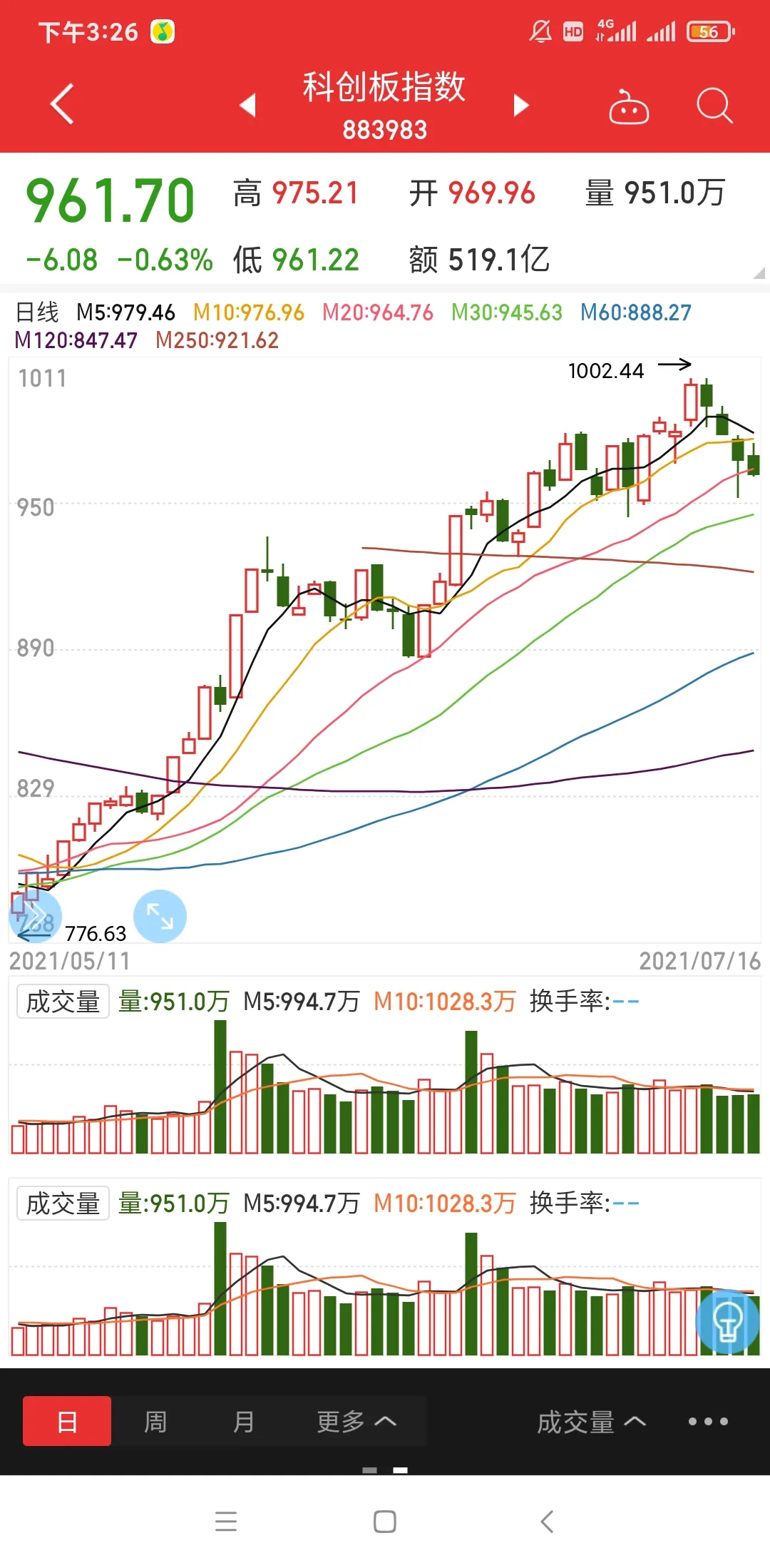Open the three-dot more options menu
Image resolution: width=770 pixels, height=1568 pixels.
pos(708,1421)
